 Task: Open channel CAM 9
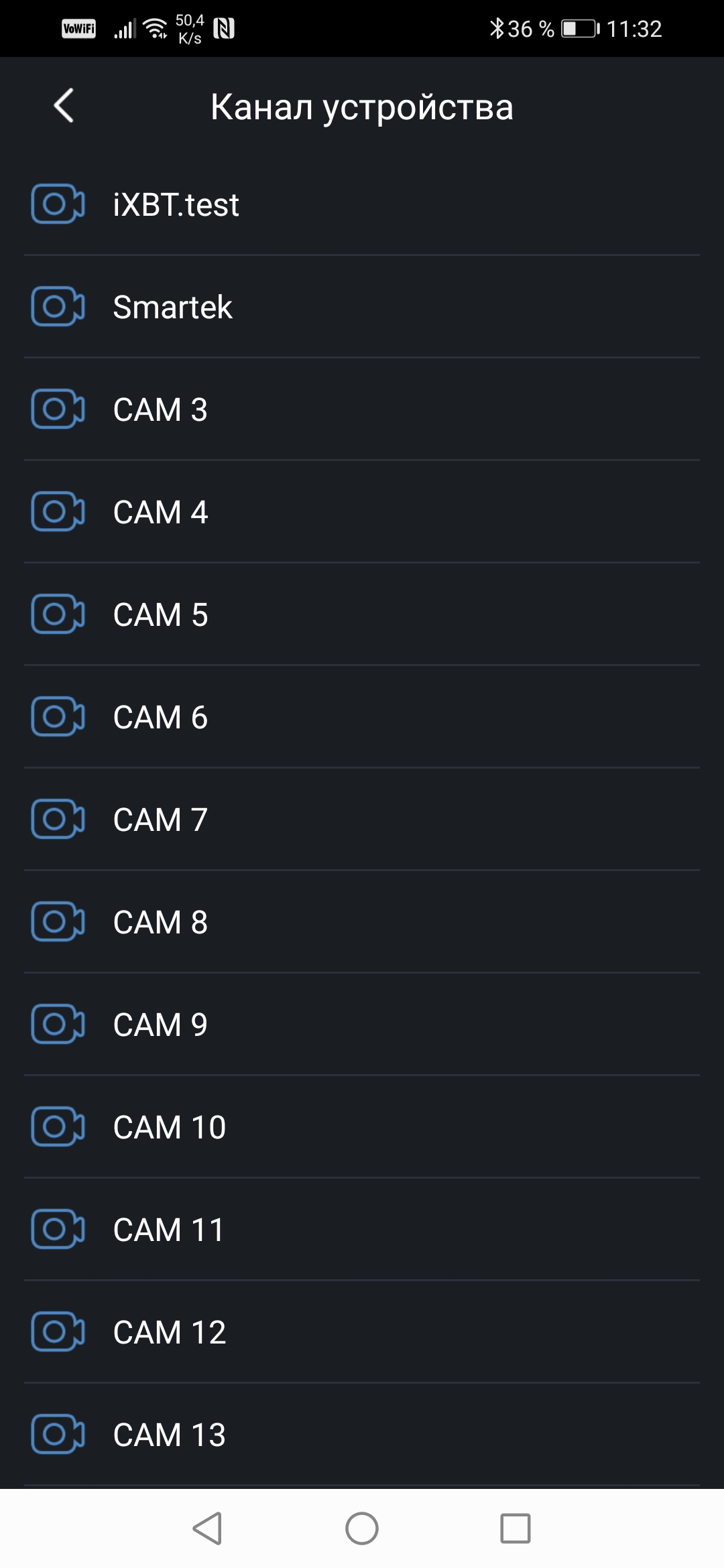point(160,1025)
